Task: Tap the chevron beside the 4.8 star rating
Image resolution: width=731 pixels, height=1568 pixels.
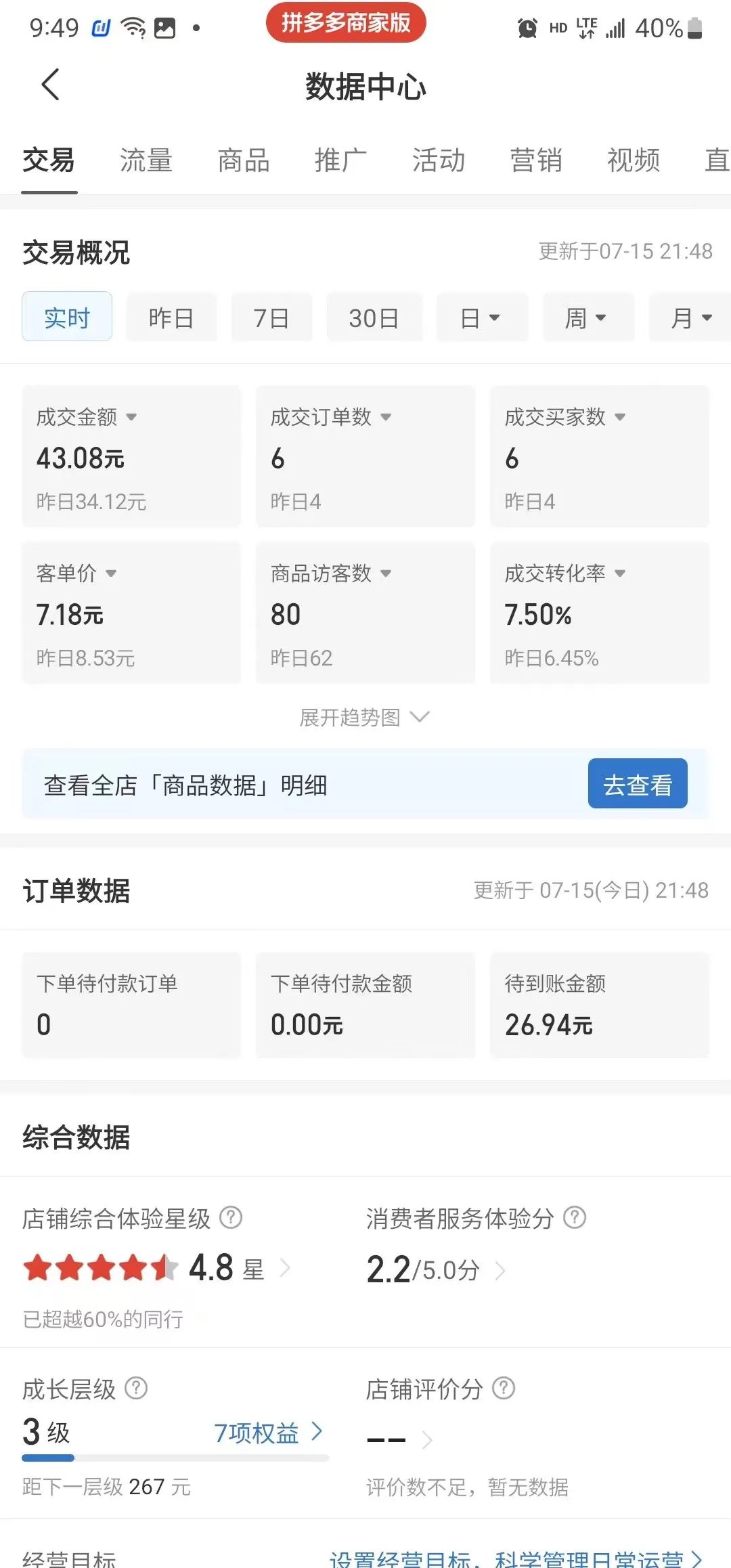Action: point(284,1268)
